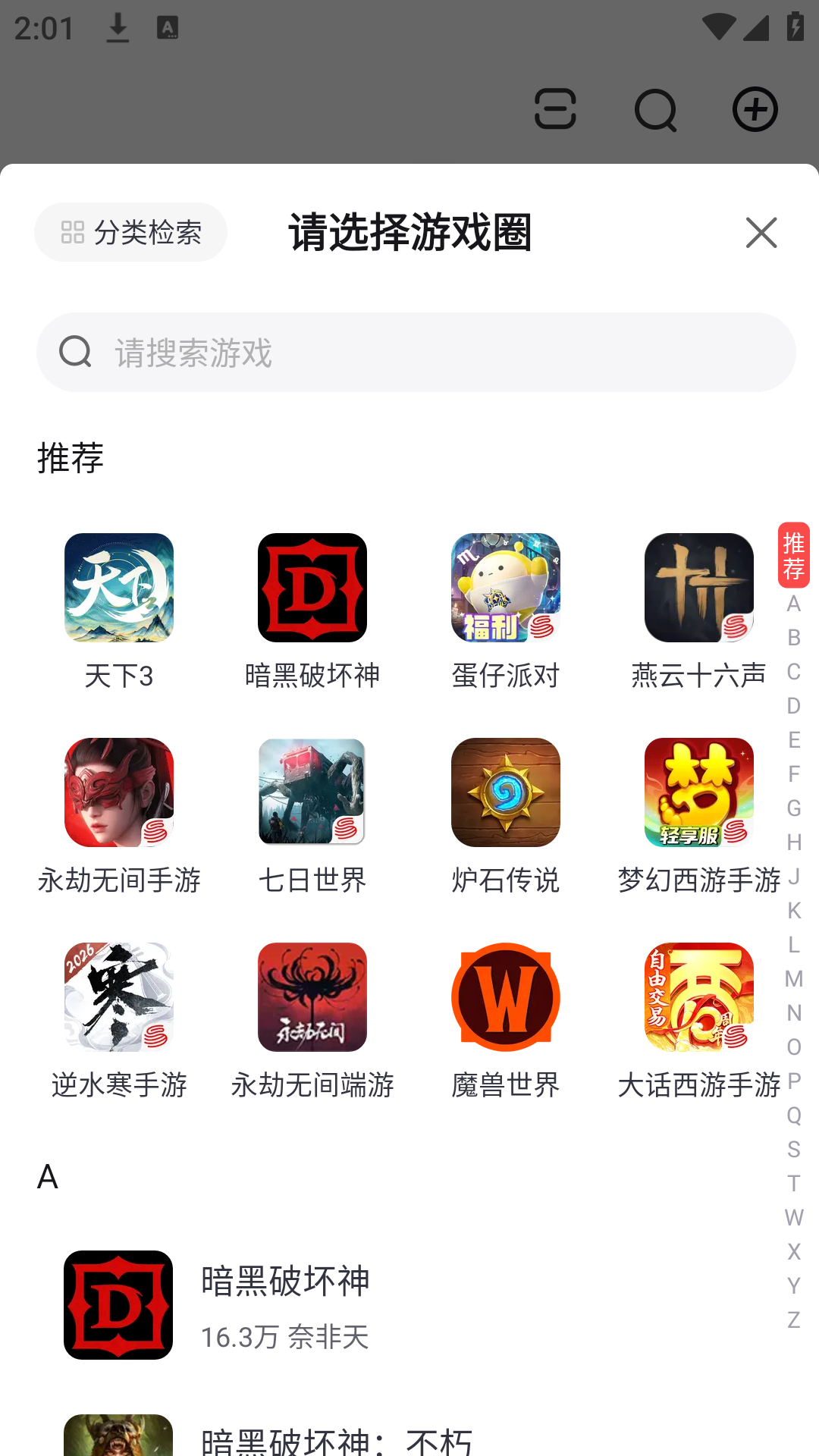Open the 燕云十六声 game icon
This screenshot has height=1456, width=819.
coord(698,588)
